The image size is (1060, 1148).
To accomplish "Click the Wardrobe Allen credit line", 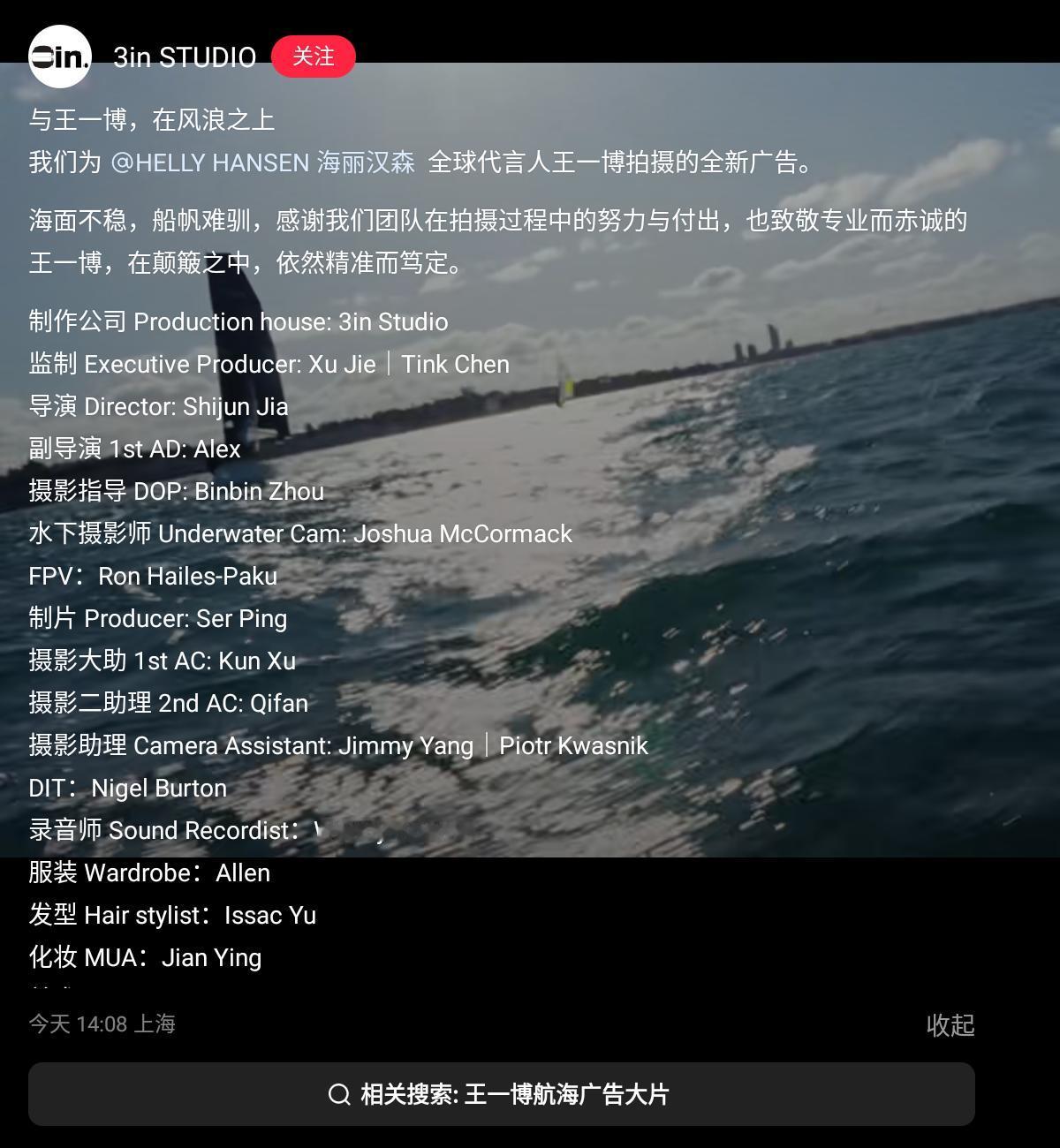I will tap(148, 873).
